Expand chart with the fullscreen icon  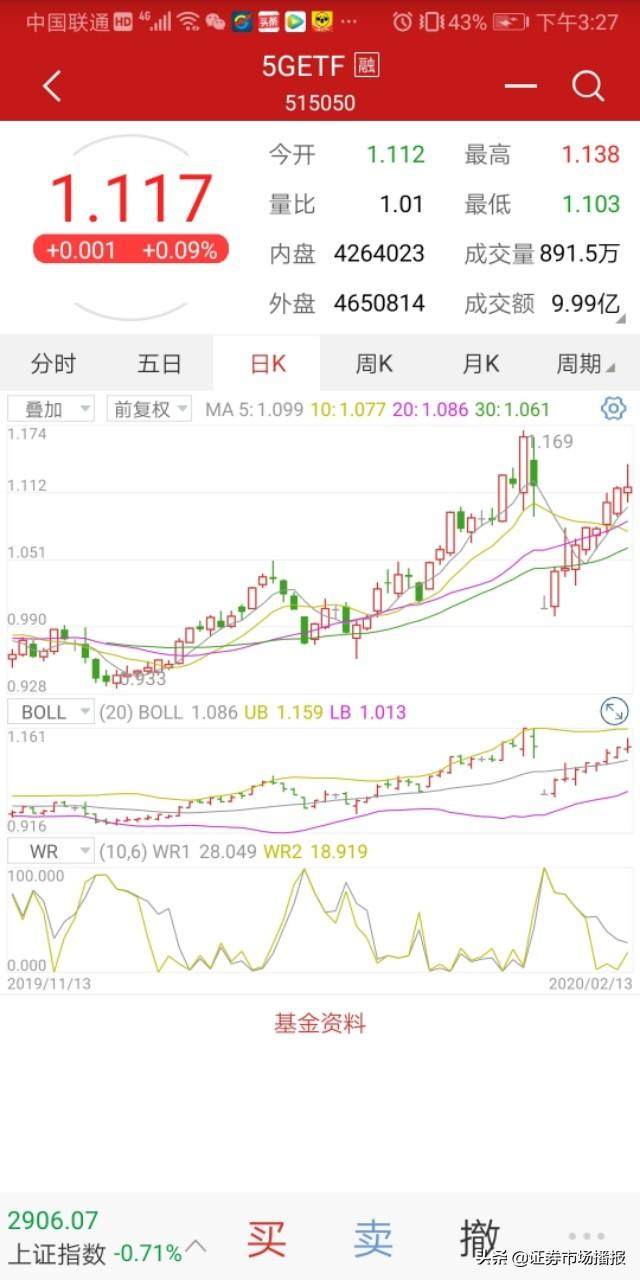pos(613,712)
